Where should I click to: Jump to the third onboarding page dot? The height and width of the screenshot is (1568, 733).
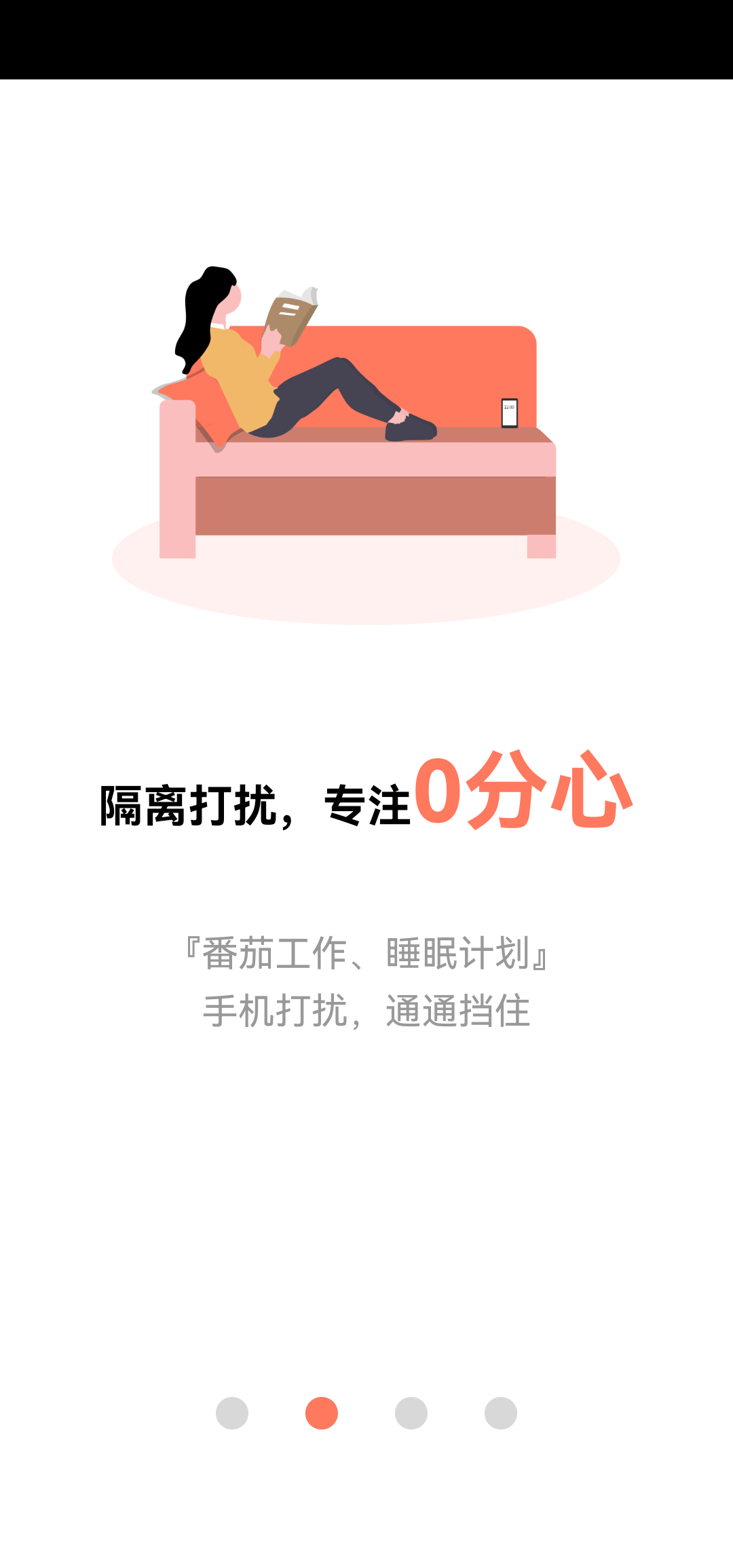click(x=411, y=1413)
